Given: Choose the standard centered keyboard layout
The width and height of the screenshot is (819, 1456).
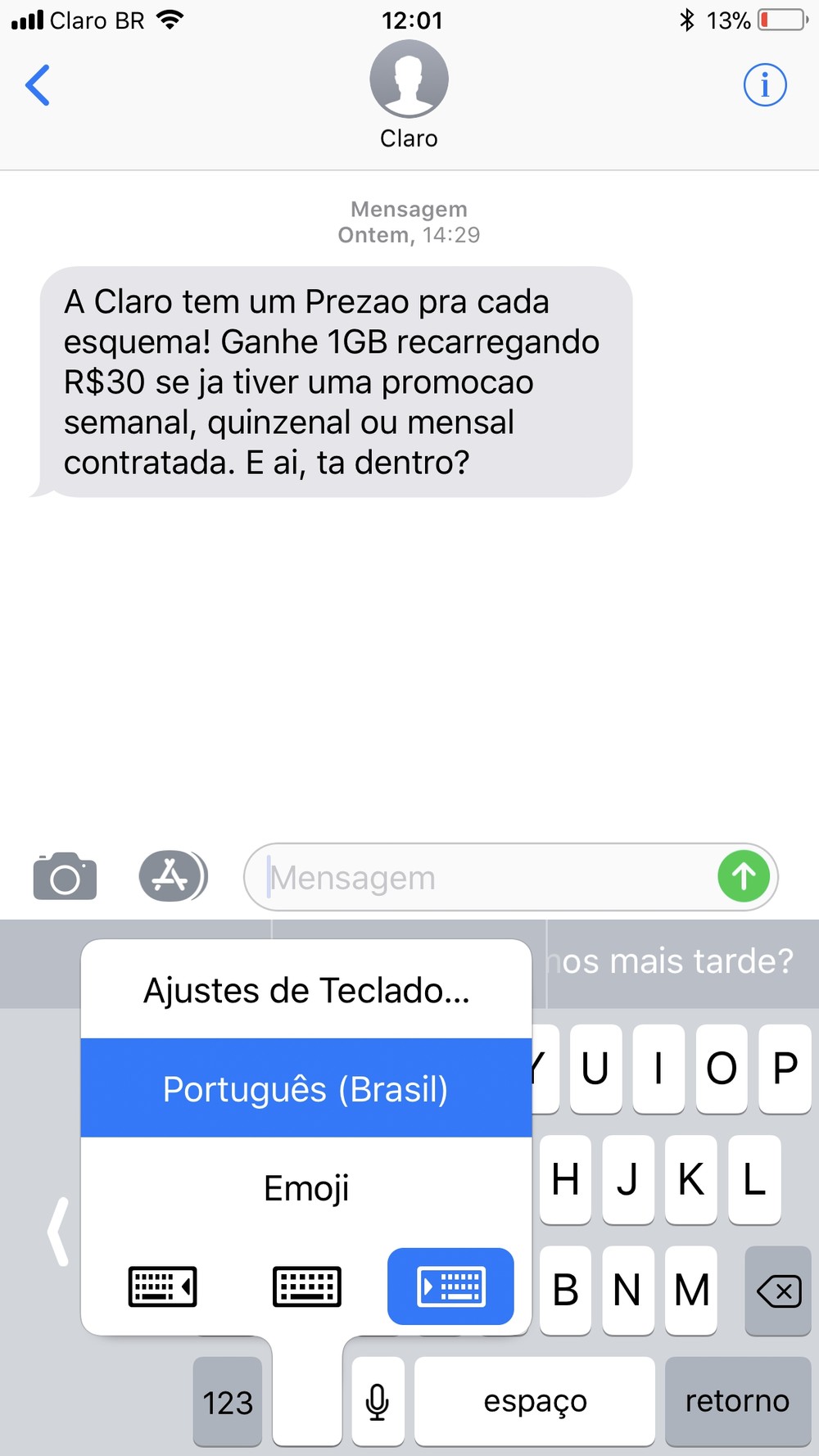Looking at the screenshot, I should click(x=306, y=1286).
